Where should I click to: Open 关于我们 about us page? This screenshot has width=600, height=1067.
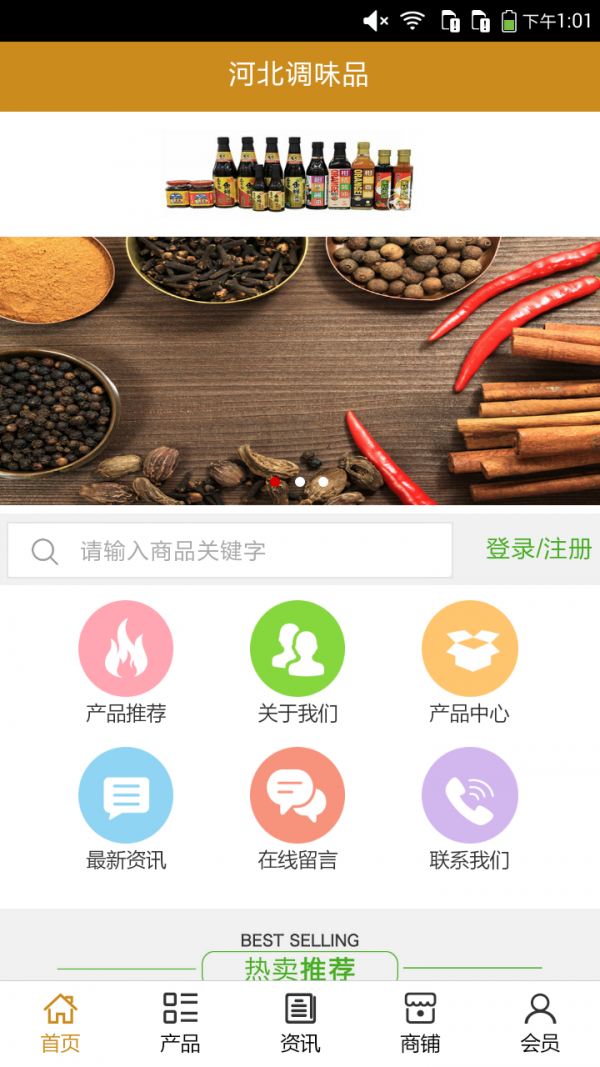click(x=298, y=661)
